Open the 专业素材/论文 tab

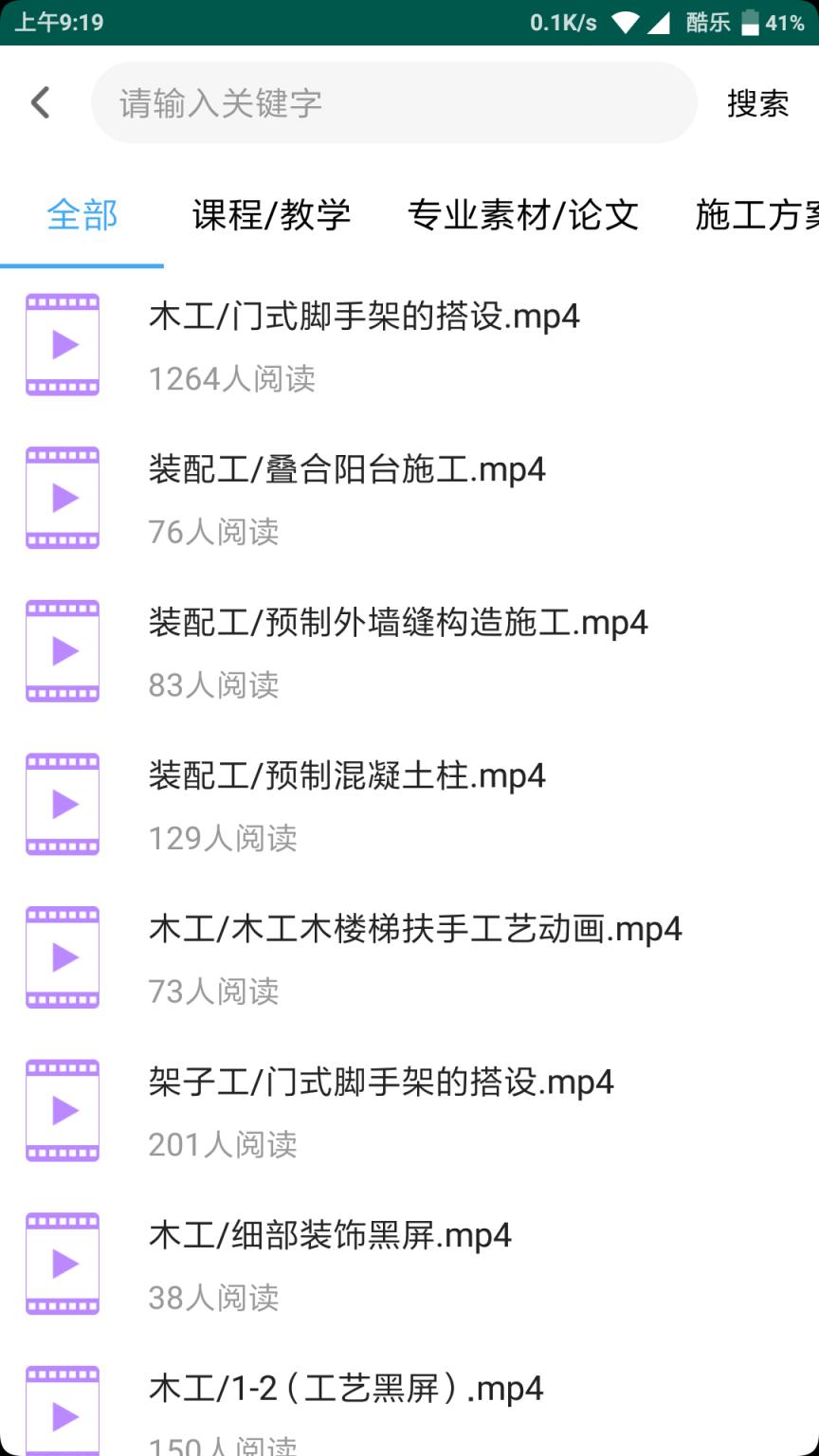pos(523,215)
